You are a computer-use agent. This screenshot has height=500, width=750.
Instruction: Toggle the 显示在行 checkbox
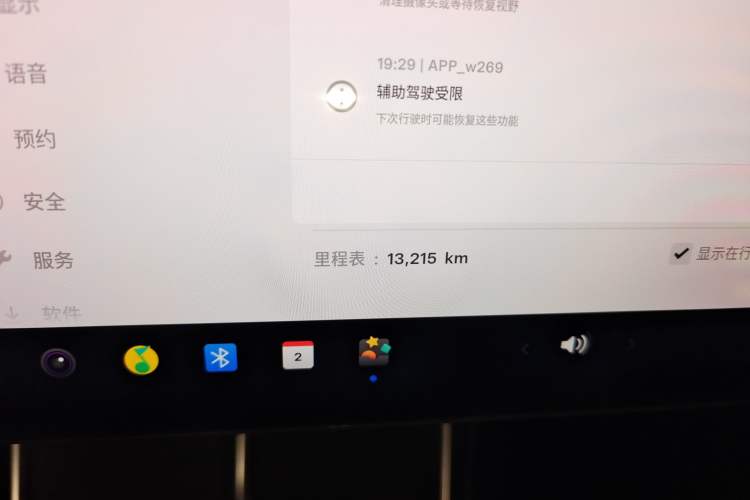681,254
